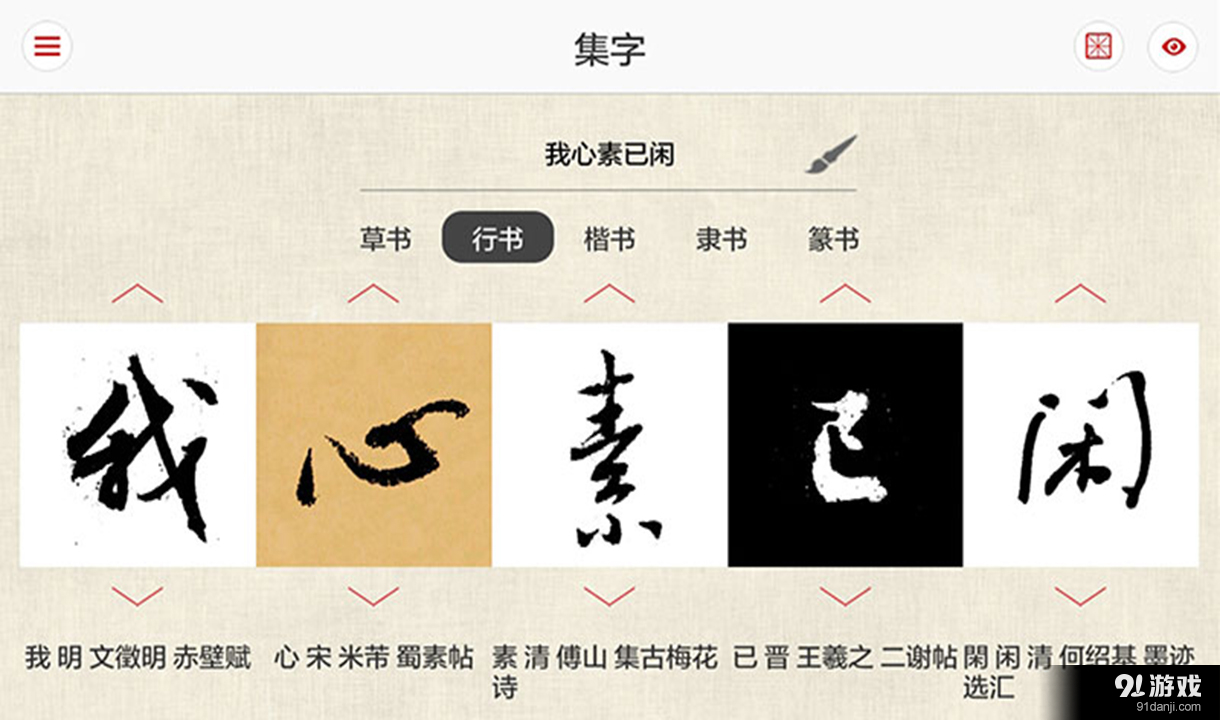Switch to the 草书 style

pos(386,240)
